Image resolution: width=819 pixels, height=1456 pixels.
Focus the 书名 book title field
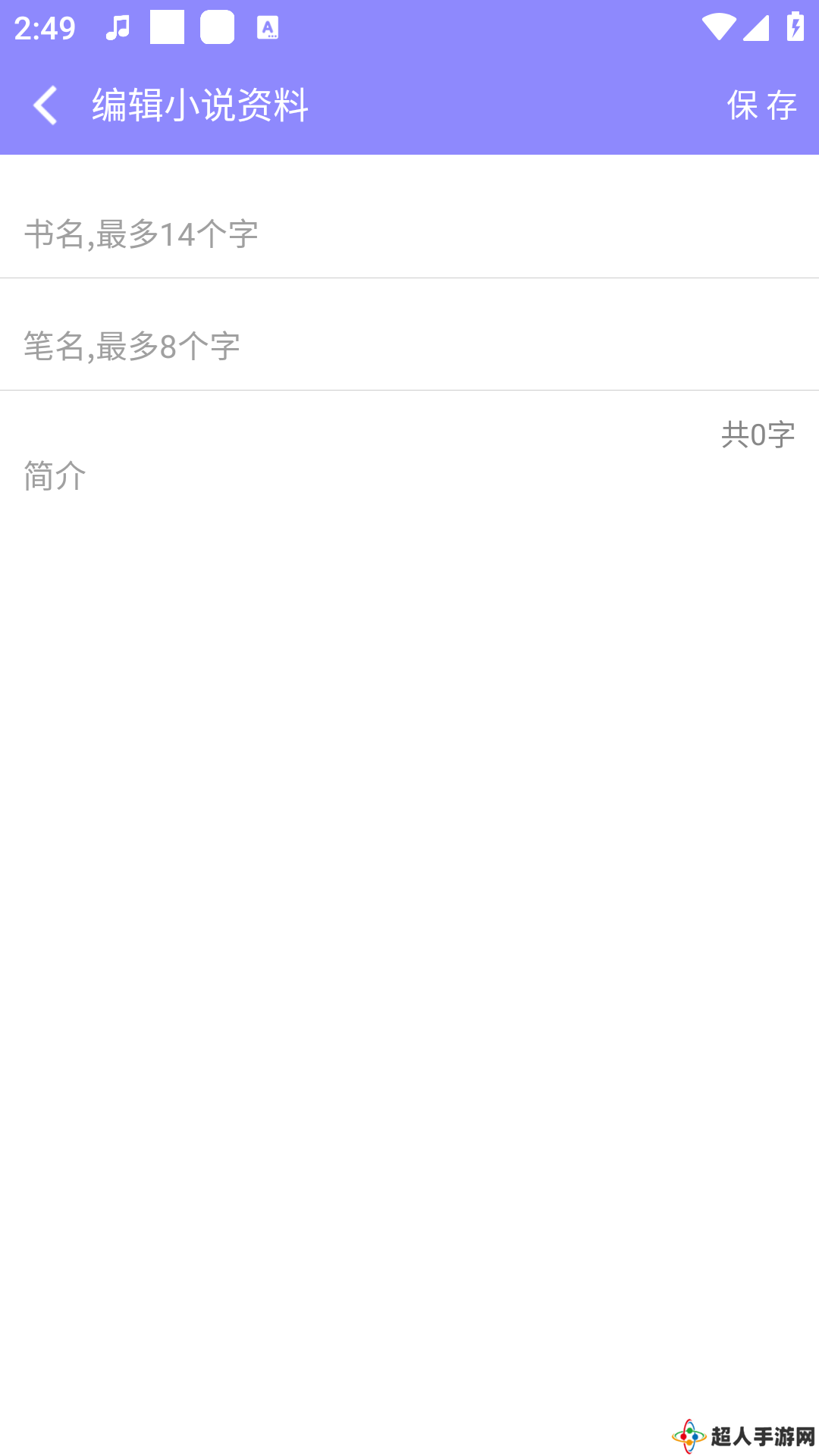coord(409,234)
